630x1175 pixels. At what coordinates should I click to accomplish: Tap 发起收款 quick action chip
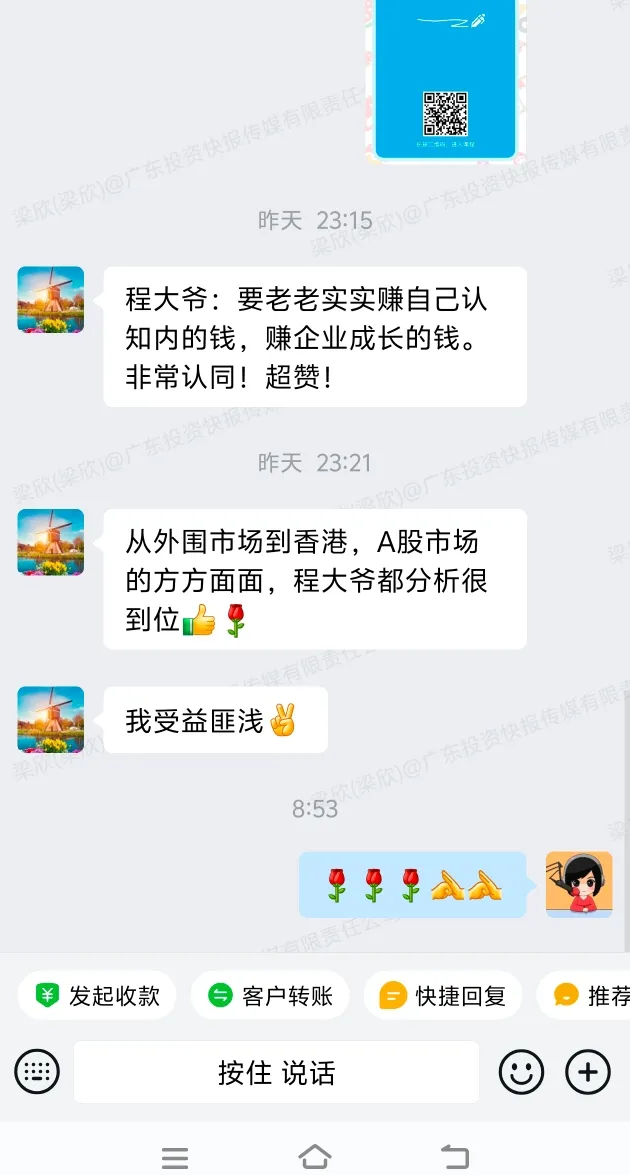[x=97, y=995]
